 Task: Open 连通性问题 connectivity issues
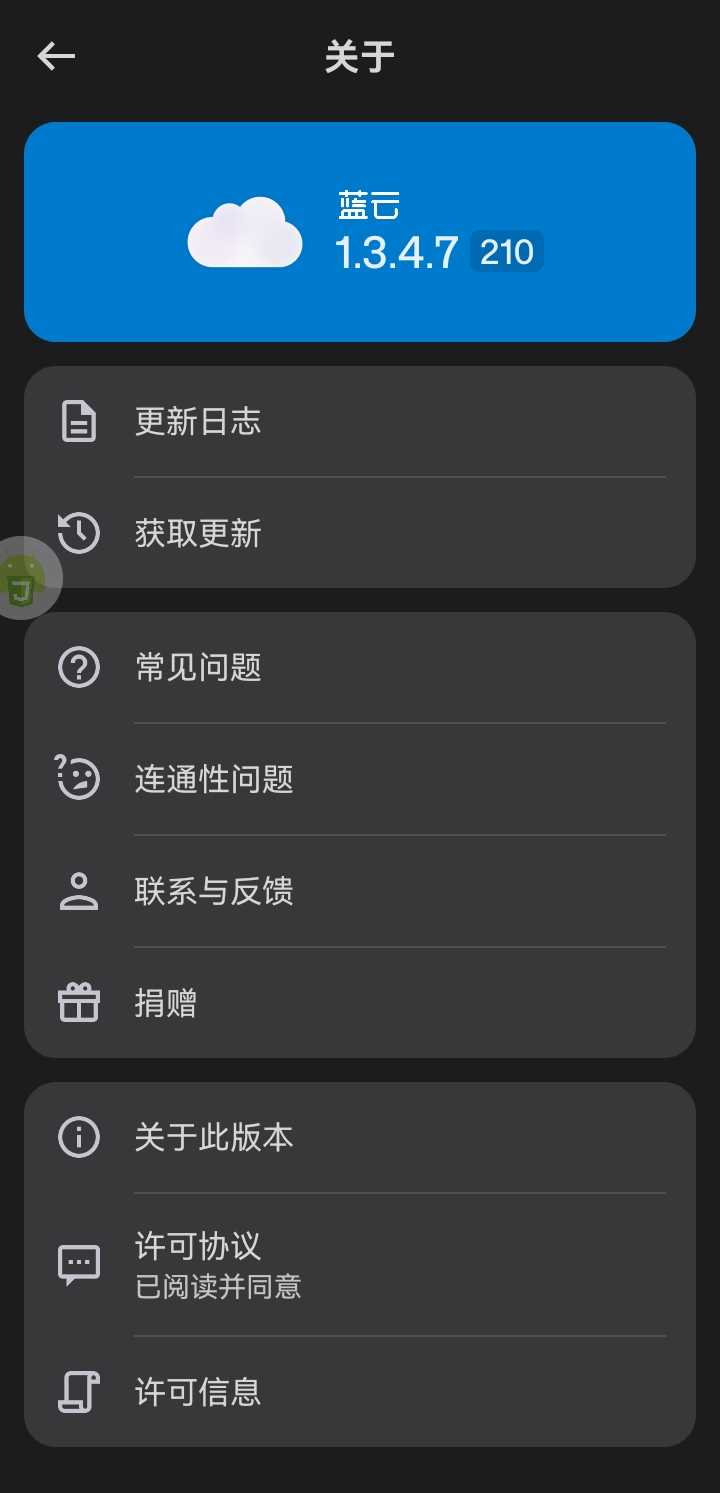click(360, 779)
